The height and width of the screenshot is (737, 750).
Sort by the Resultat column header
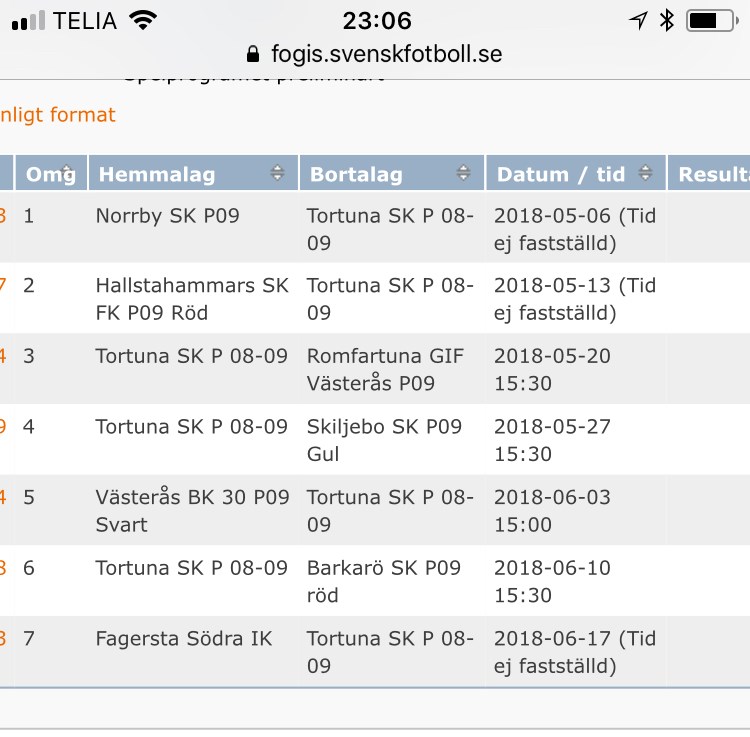coord(712,174)
